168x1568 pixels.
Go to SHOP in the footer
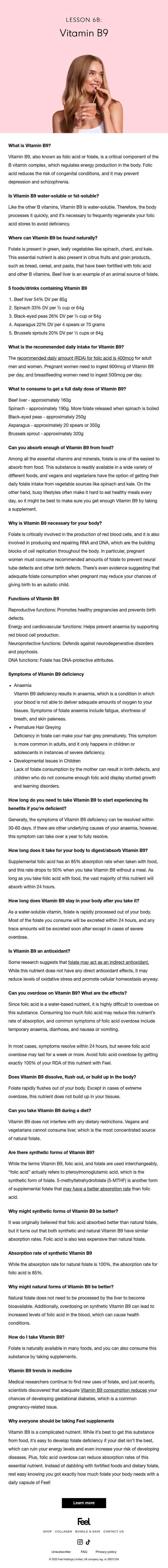(x=48, y=1531)
